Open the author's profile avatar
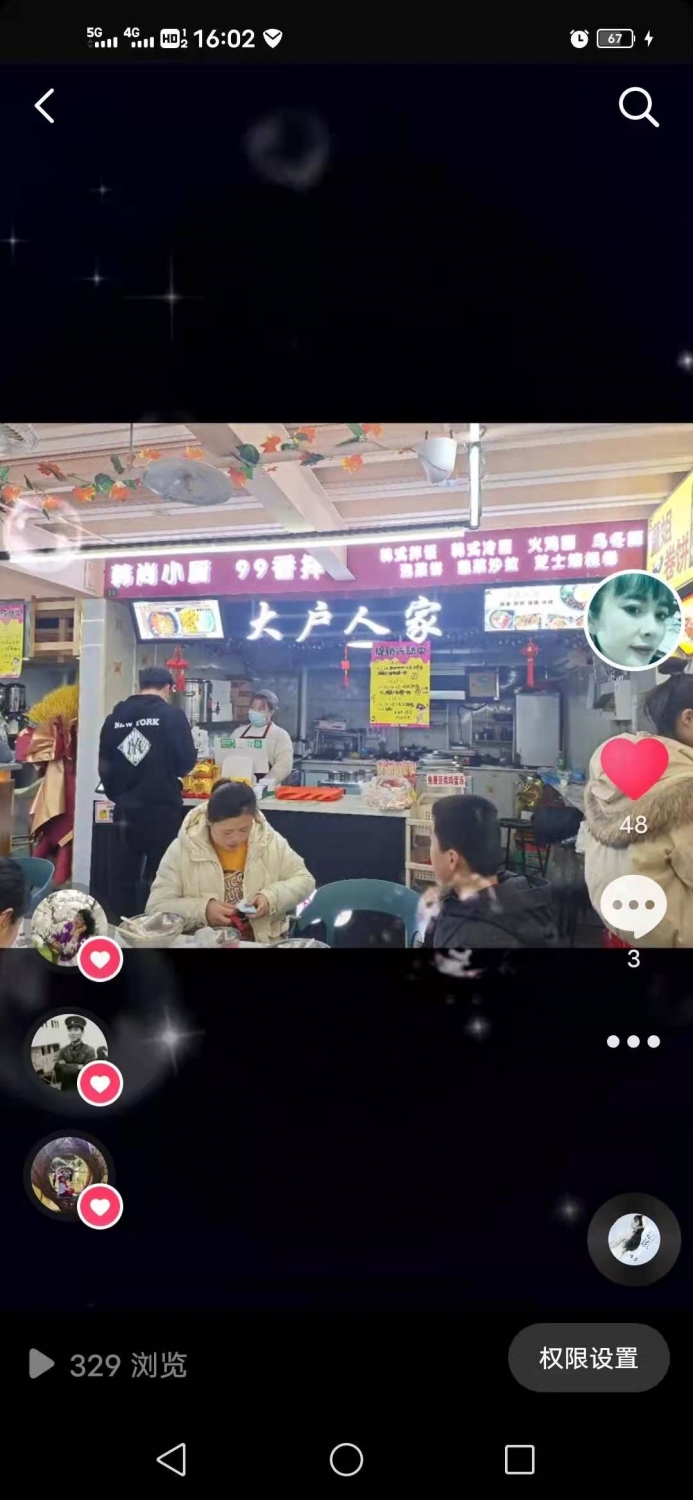The image size is (693, 1500). (x=633, y=620)
